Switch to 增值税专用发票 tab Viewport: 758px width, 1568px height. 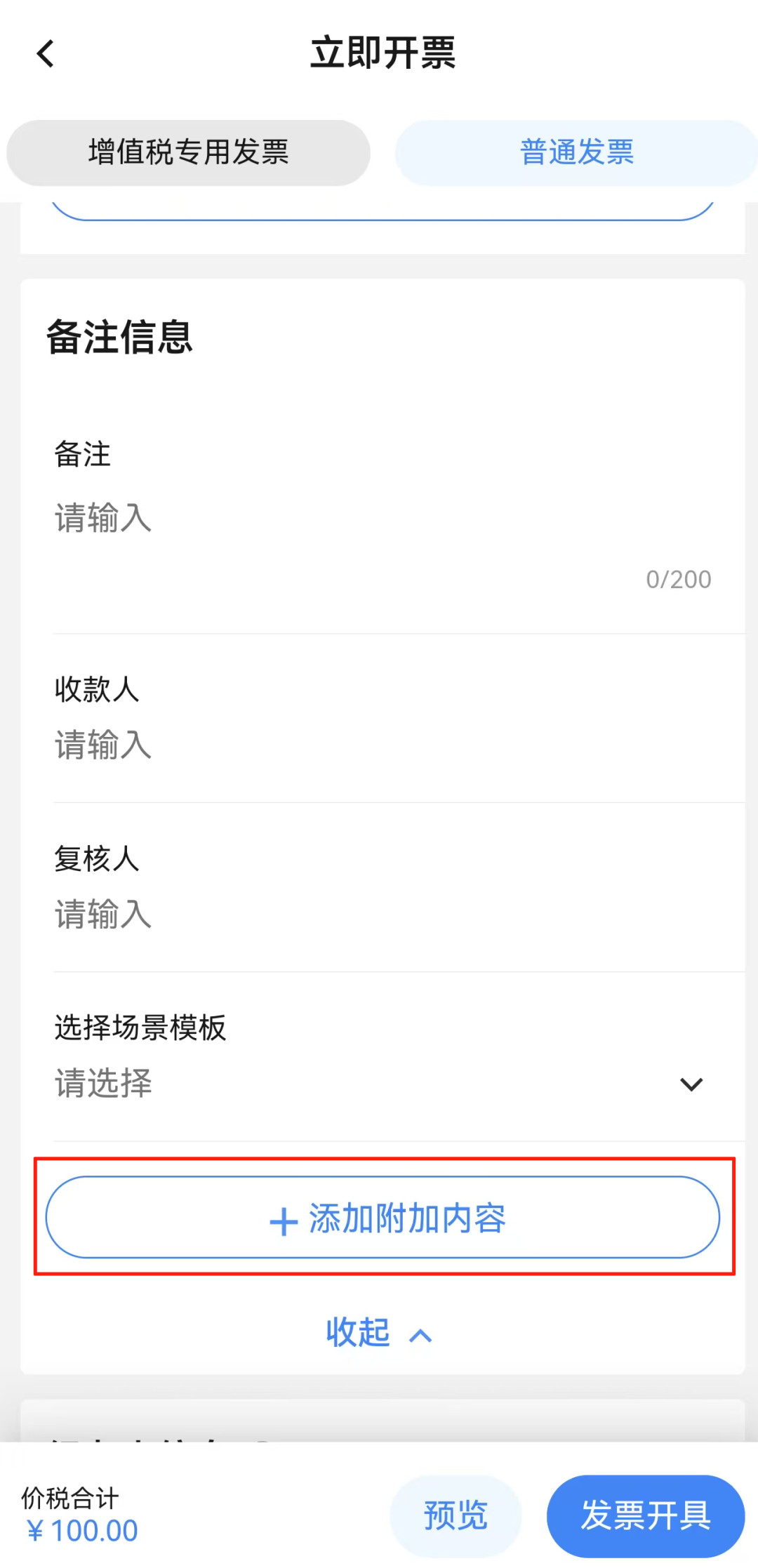(x=188, y=152)
